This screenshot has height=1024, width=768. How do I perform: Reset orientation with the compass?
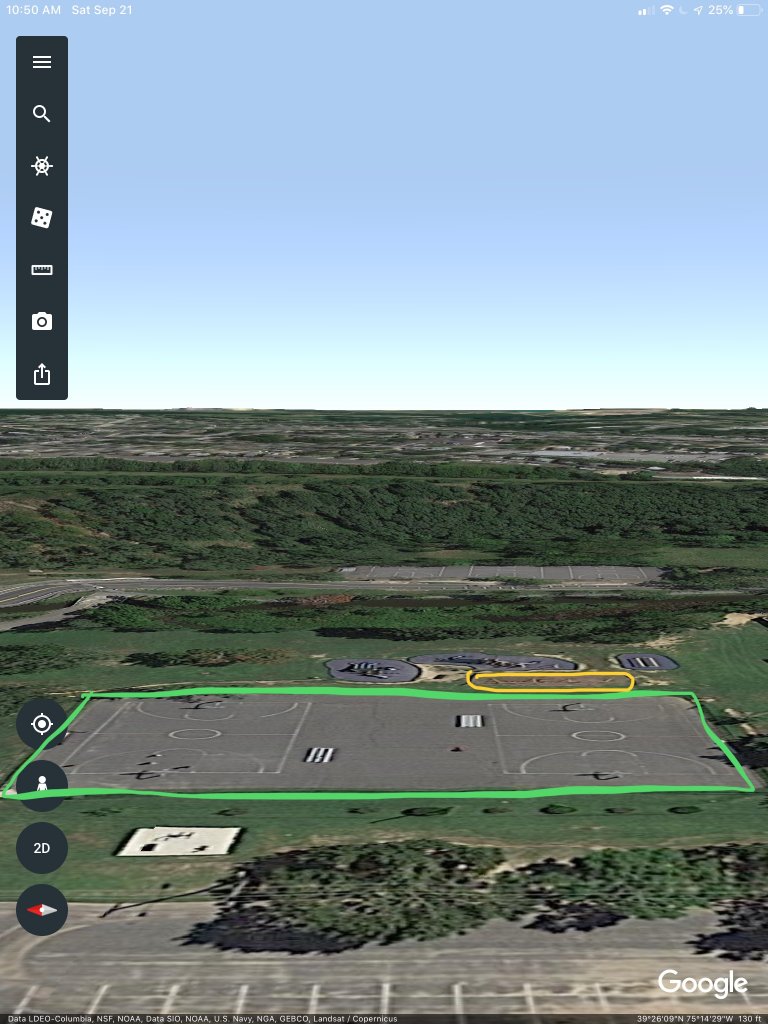click(x=42, y=910)
